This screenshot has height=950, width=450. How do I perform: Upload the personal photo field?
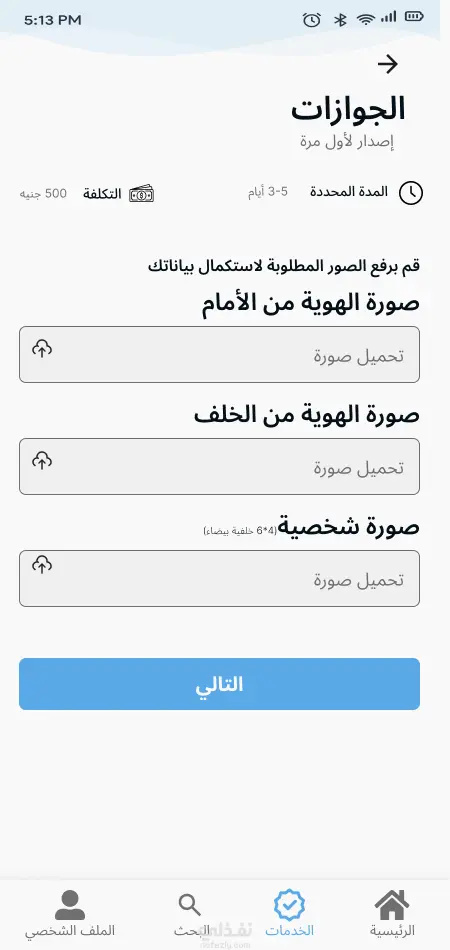coord(219,579)
